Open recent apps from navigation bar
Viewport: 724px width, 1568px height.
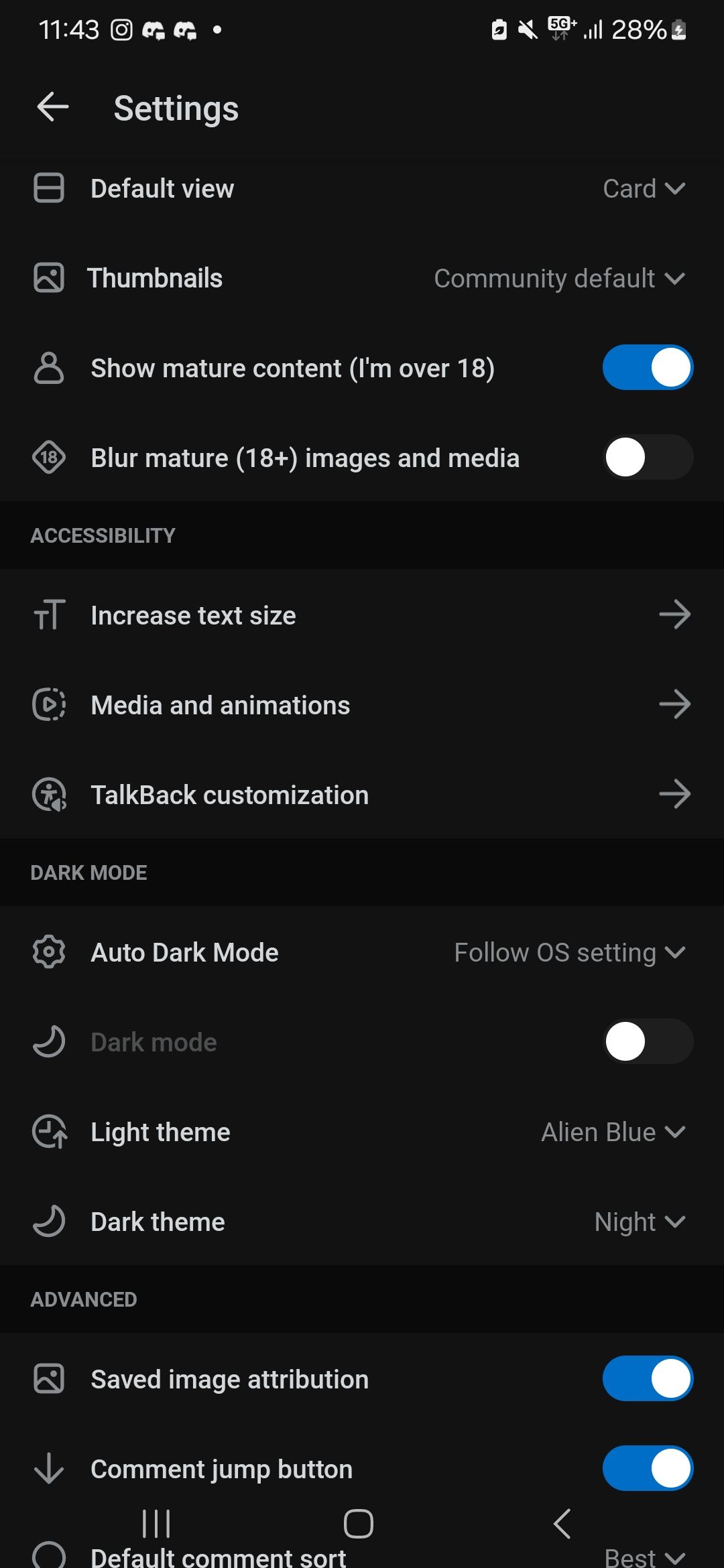(x=157, y=1524)
